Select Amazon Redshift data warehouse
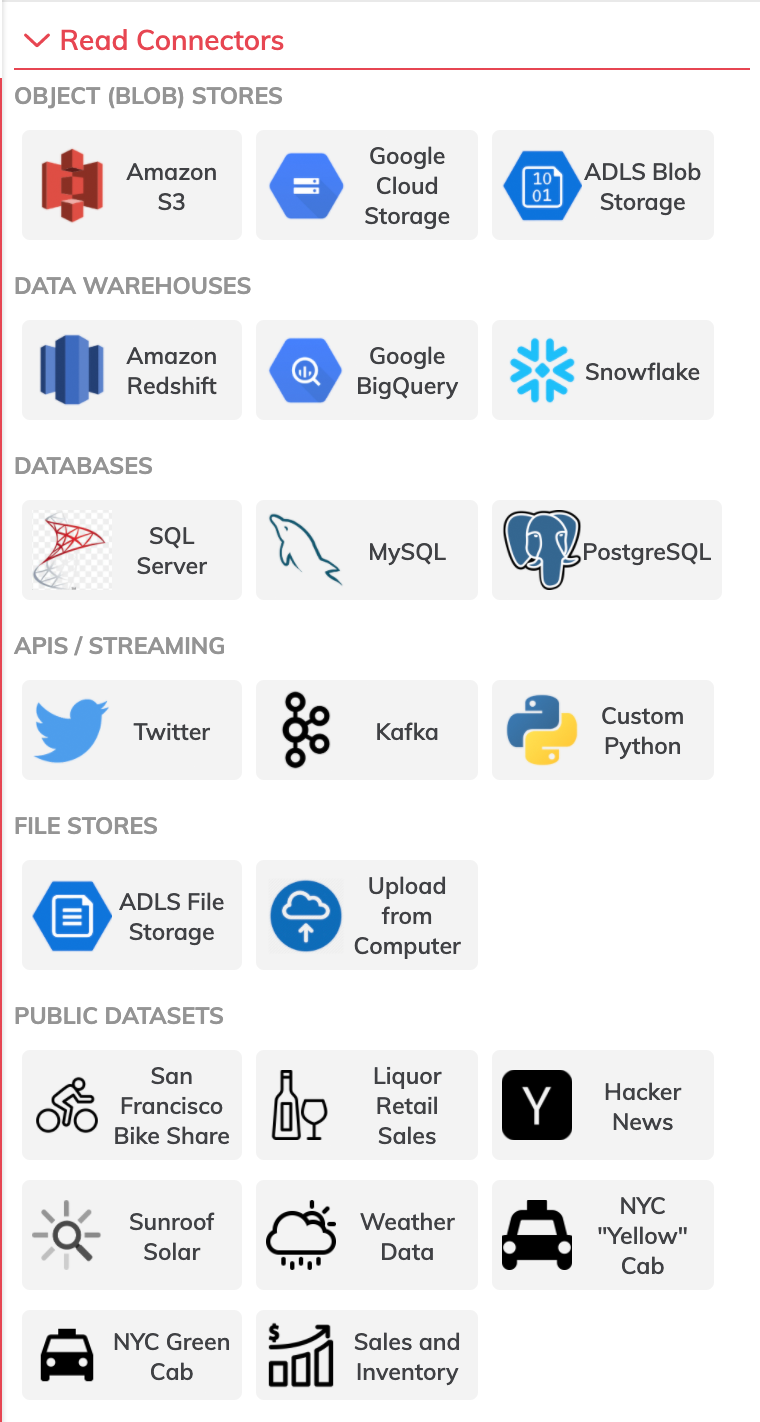 tap(132, 371)
